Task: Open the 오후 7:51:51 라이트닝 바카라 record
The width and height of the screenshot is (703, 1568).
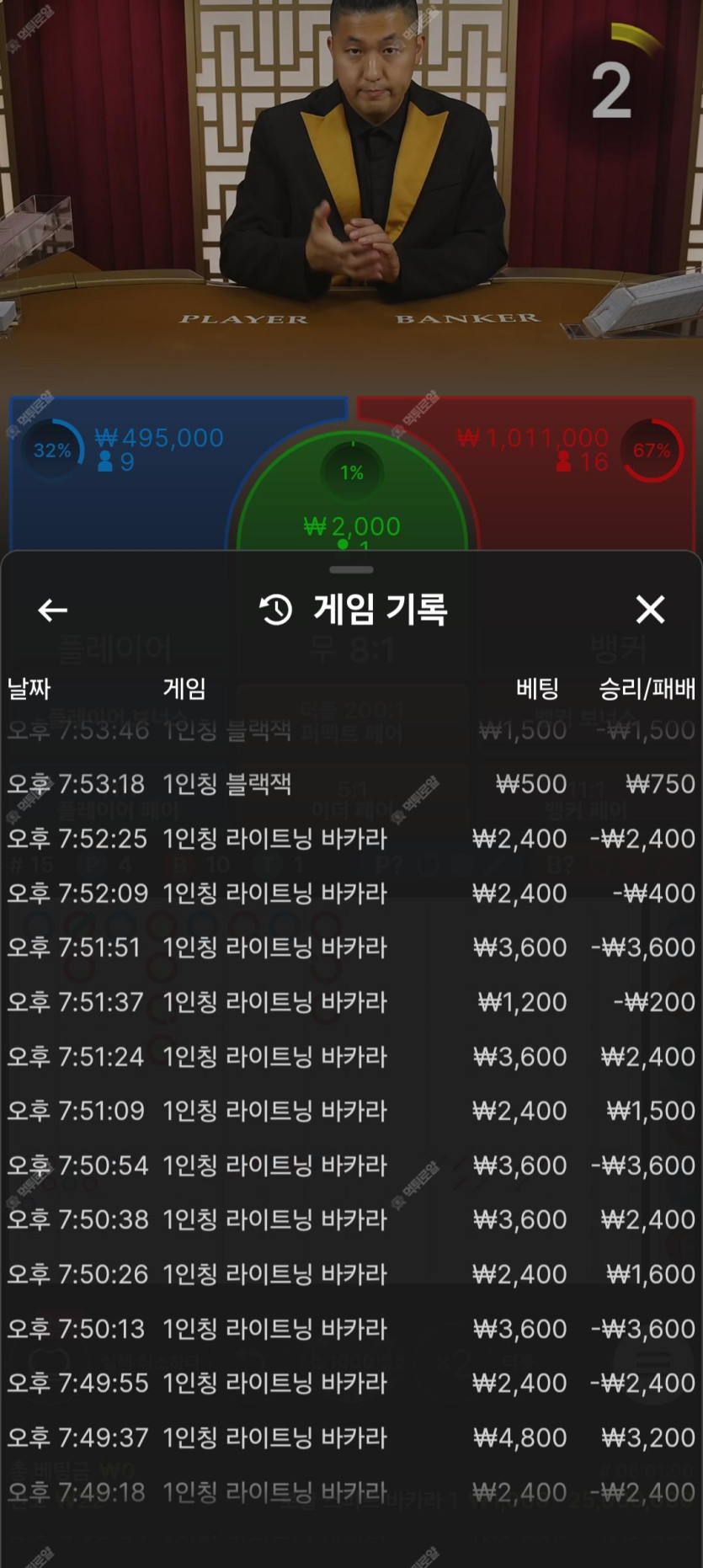Action: click(x=351, y=947)
